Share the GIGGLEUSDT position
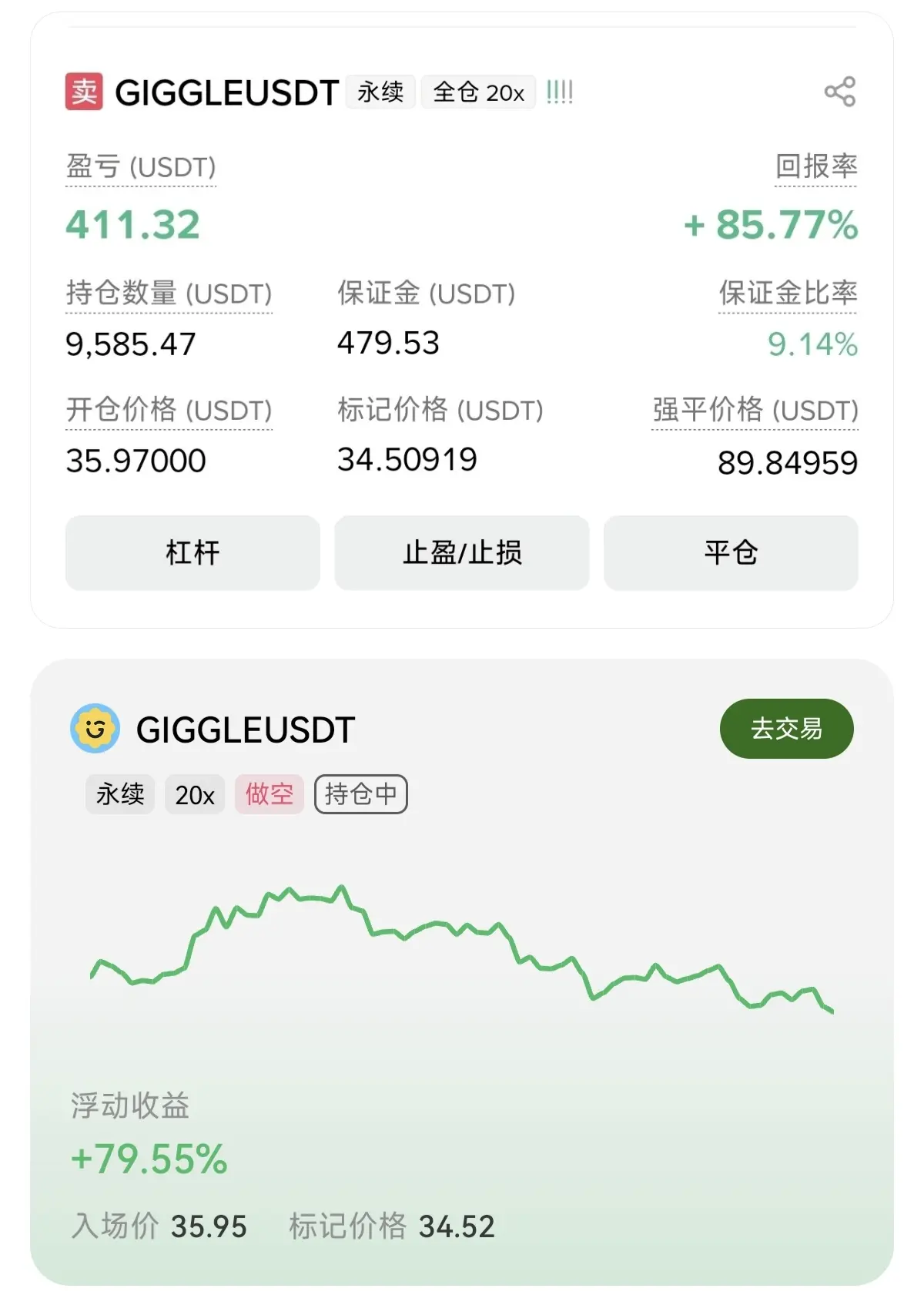924x1305 pixels. [839, 92]
